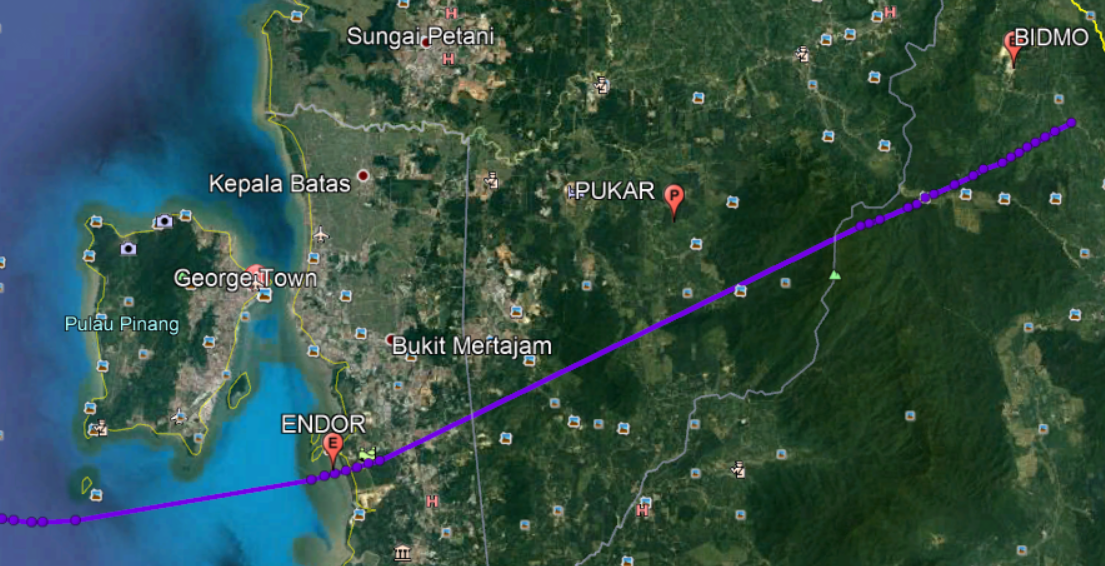Tap the green mountain peak marker
This screenshot has width=1105, height=566.
(x=835, y=274)
